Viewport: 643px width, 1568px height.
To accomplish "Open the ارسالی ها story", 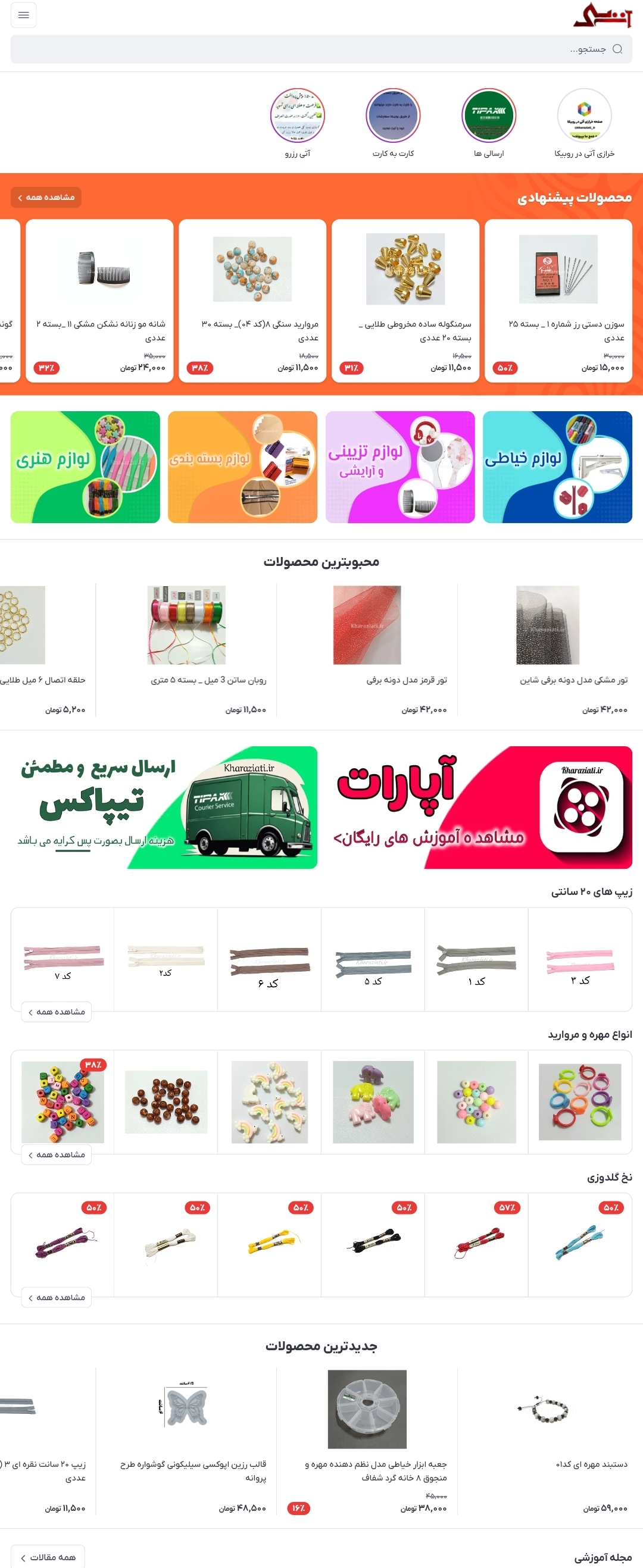I will coord(488,115).
